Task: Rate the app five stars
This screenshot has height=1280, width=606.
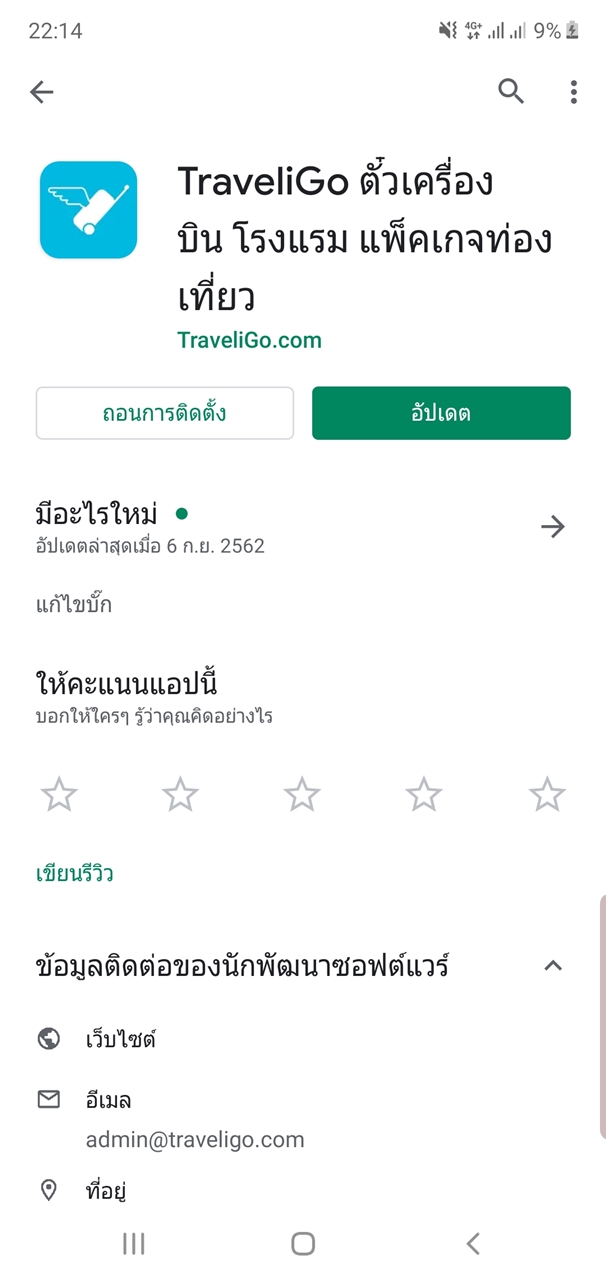Action: pyautogui.click(x=547, y=795)
